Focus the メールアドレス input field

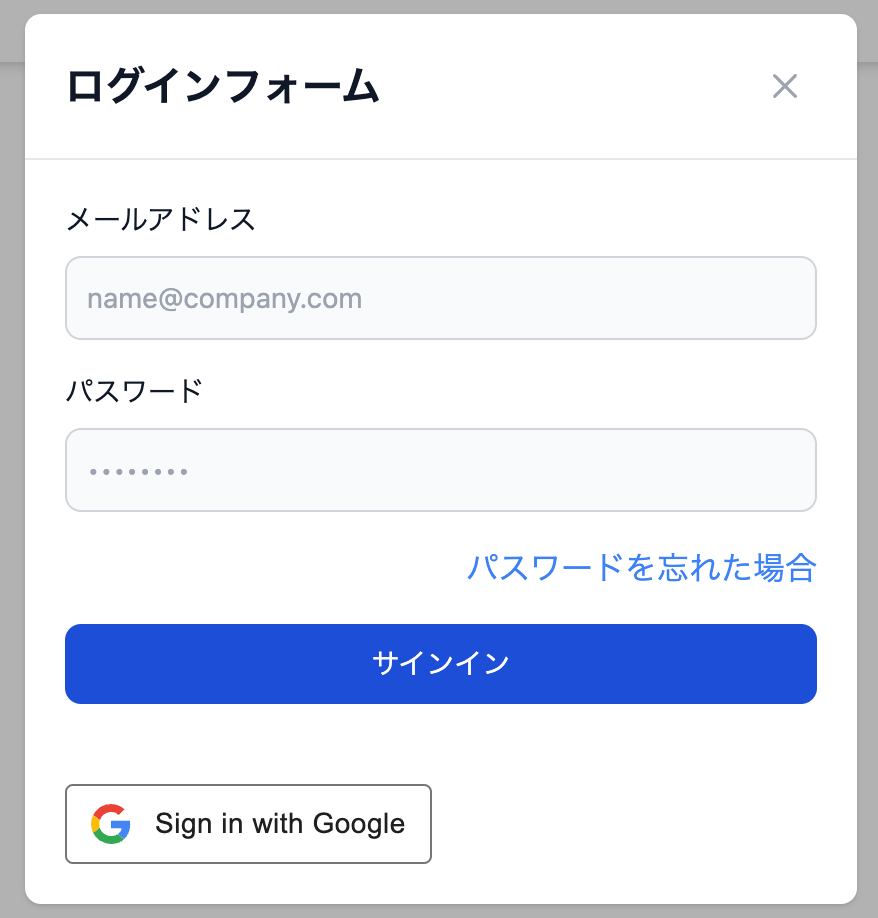coord(440,298)
